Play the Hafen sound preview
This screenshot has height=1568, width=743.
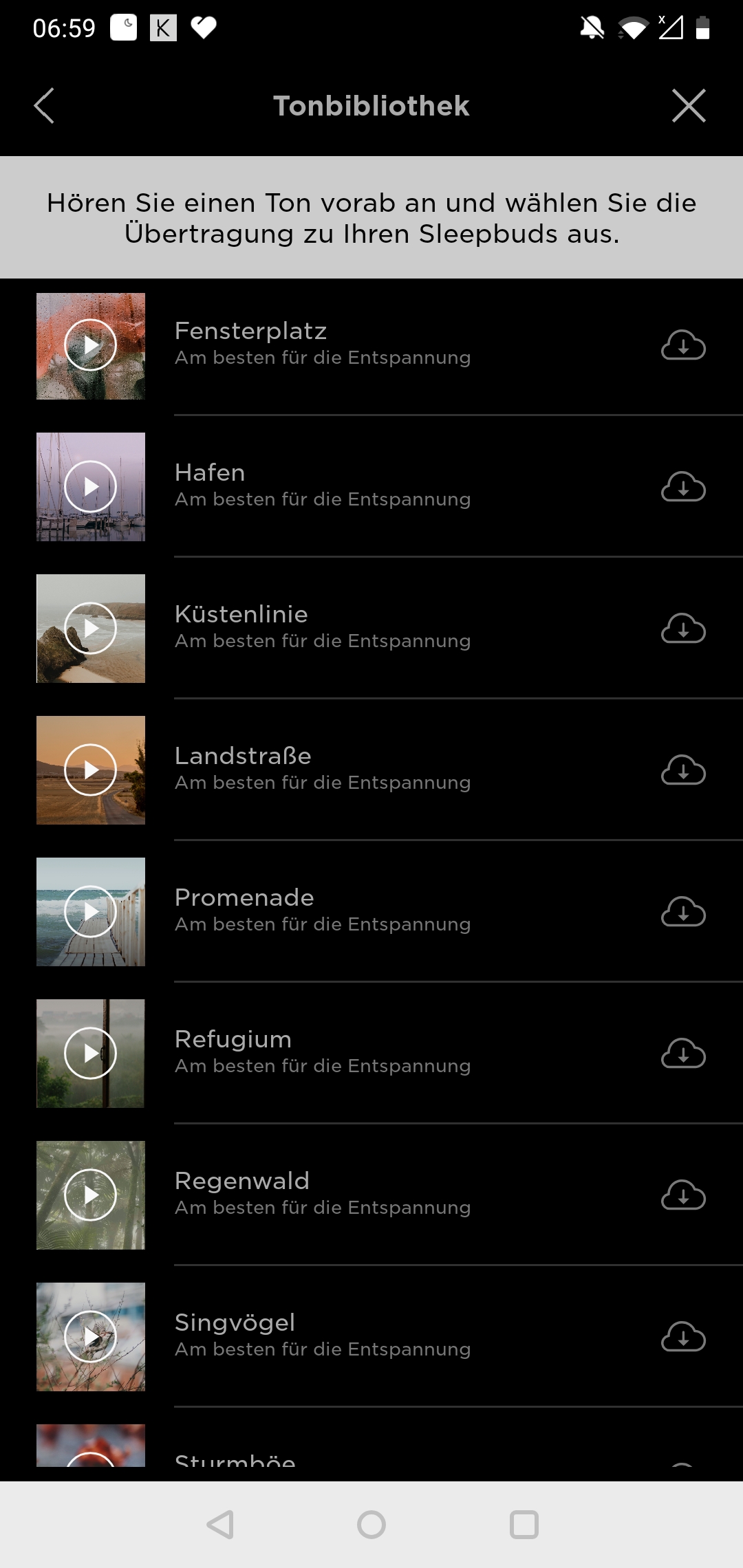(91, 487)
